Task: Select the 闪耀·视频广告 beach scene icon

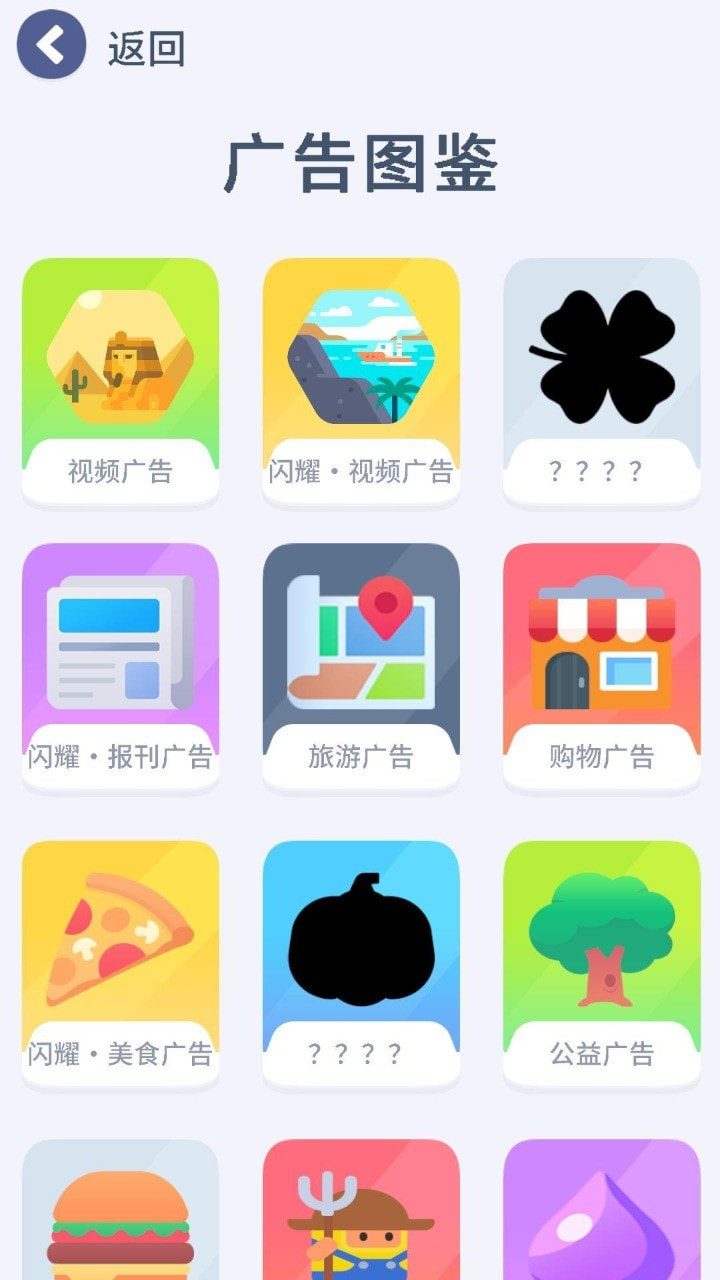Action: point(360,360)
